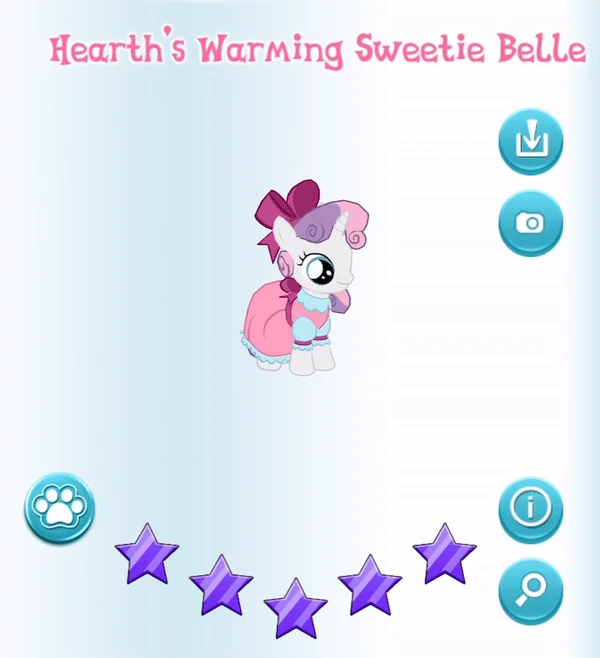The image size is (600, 658).
Task: Open the paw print pets button
Action: pos(60,508)
